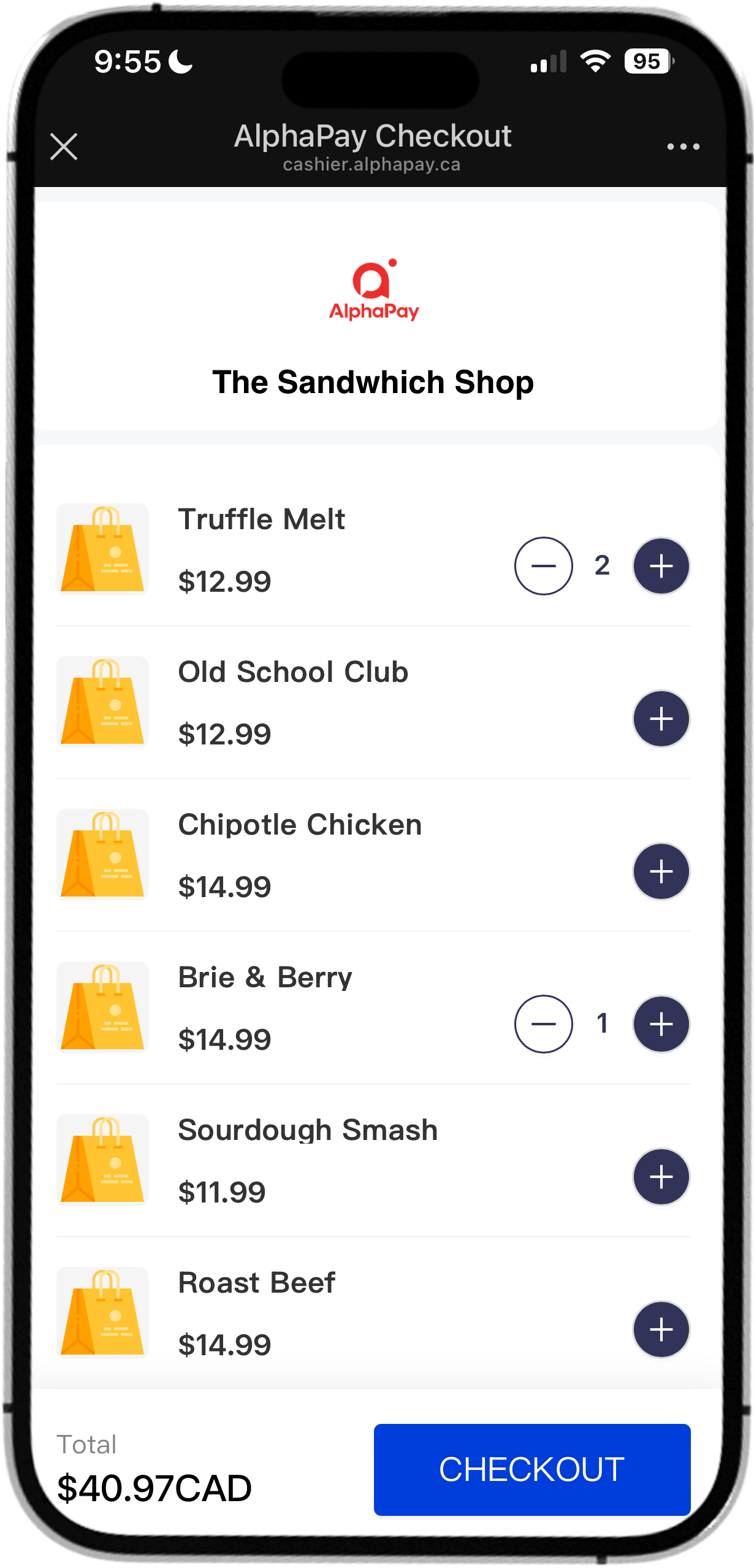Decrease quantity of Truffle Melt
The image size is (754, 1568).
coord(543,567)
